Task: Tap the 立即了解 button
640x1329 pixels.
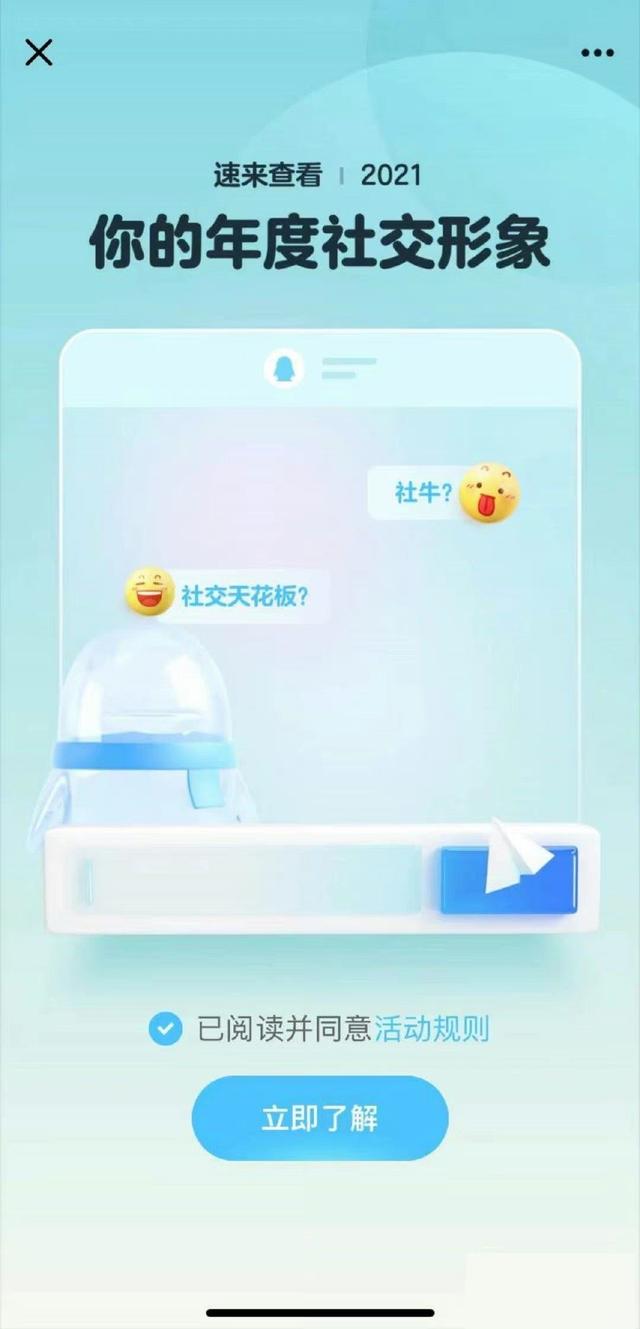Action: coord(320,1118)
